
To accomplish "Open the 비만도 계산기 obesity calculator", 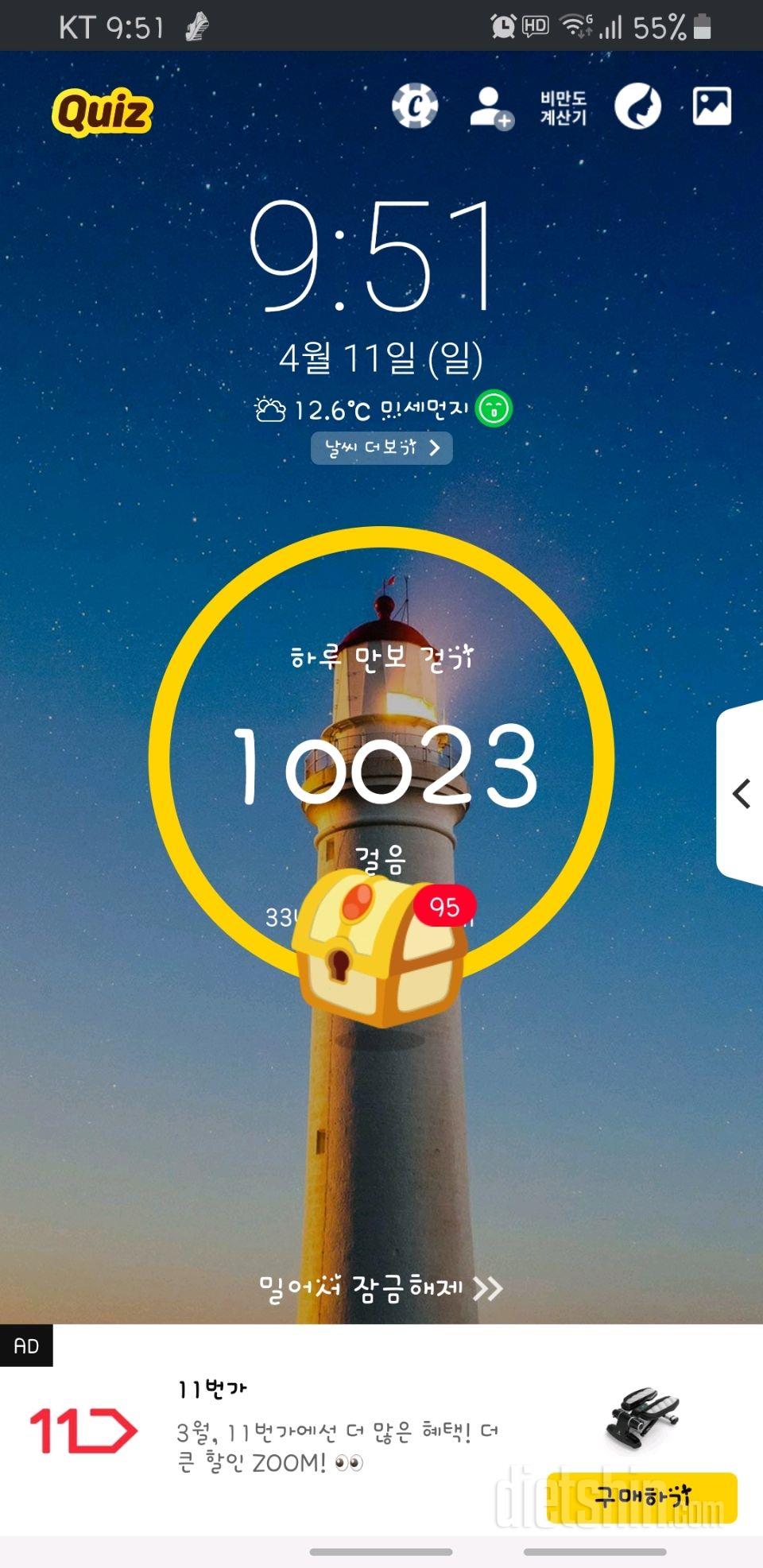I will tap(564, 107).
